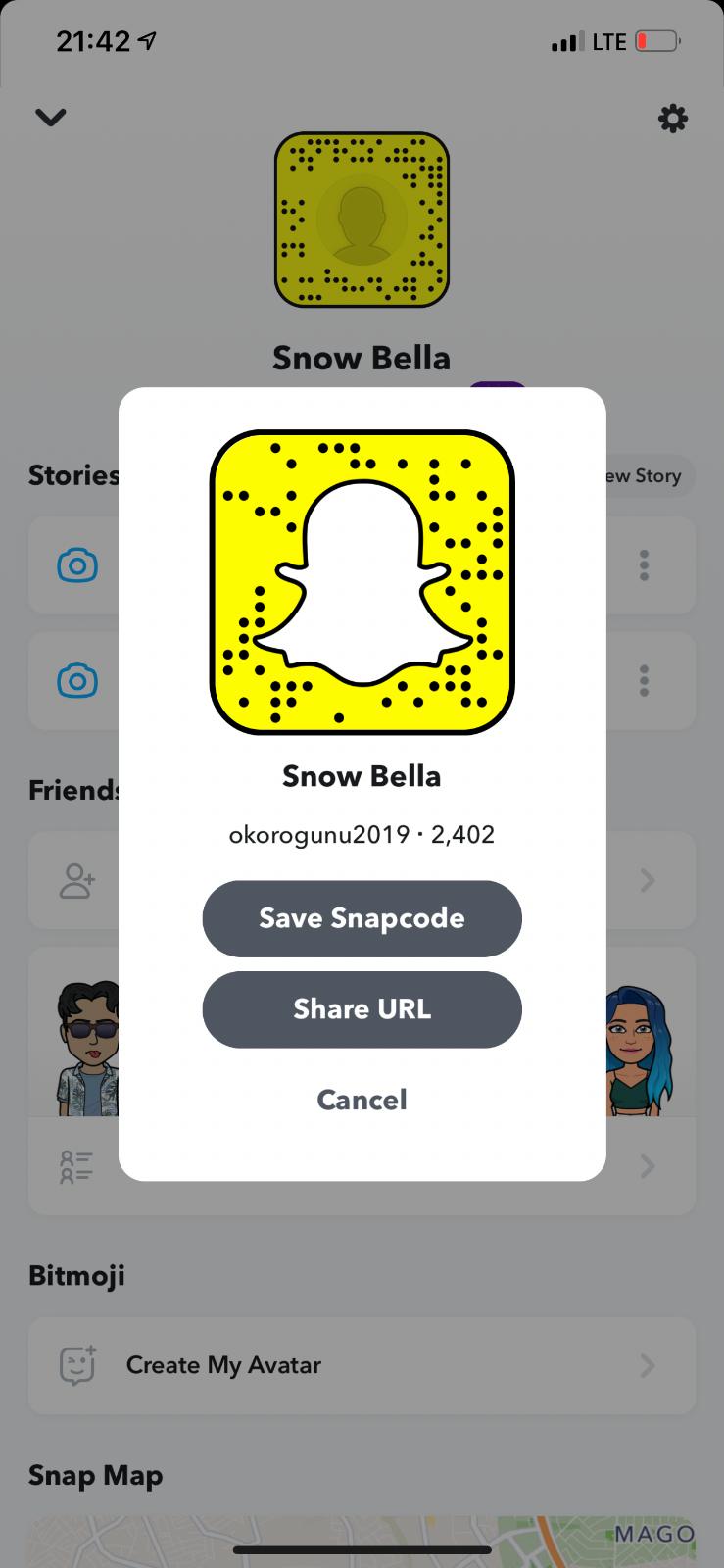Image resolution: width=724 pixels, height=1568 pixels.
Task: Save the Snapcode to camera roll
Action: coord(362,918)
